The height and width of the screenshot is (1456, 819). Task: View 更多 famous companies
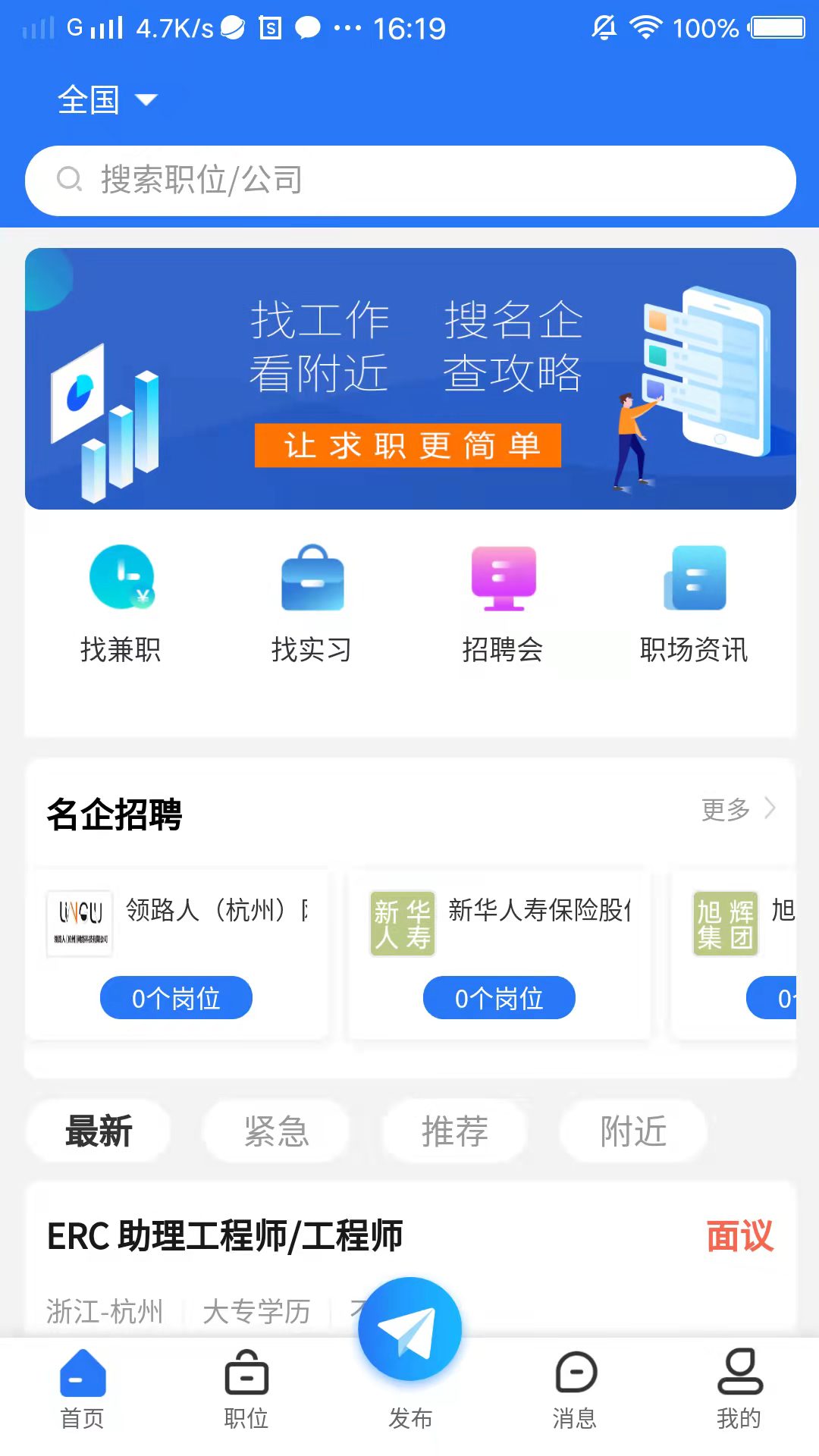[737, 809]
